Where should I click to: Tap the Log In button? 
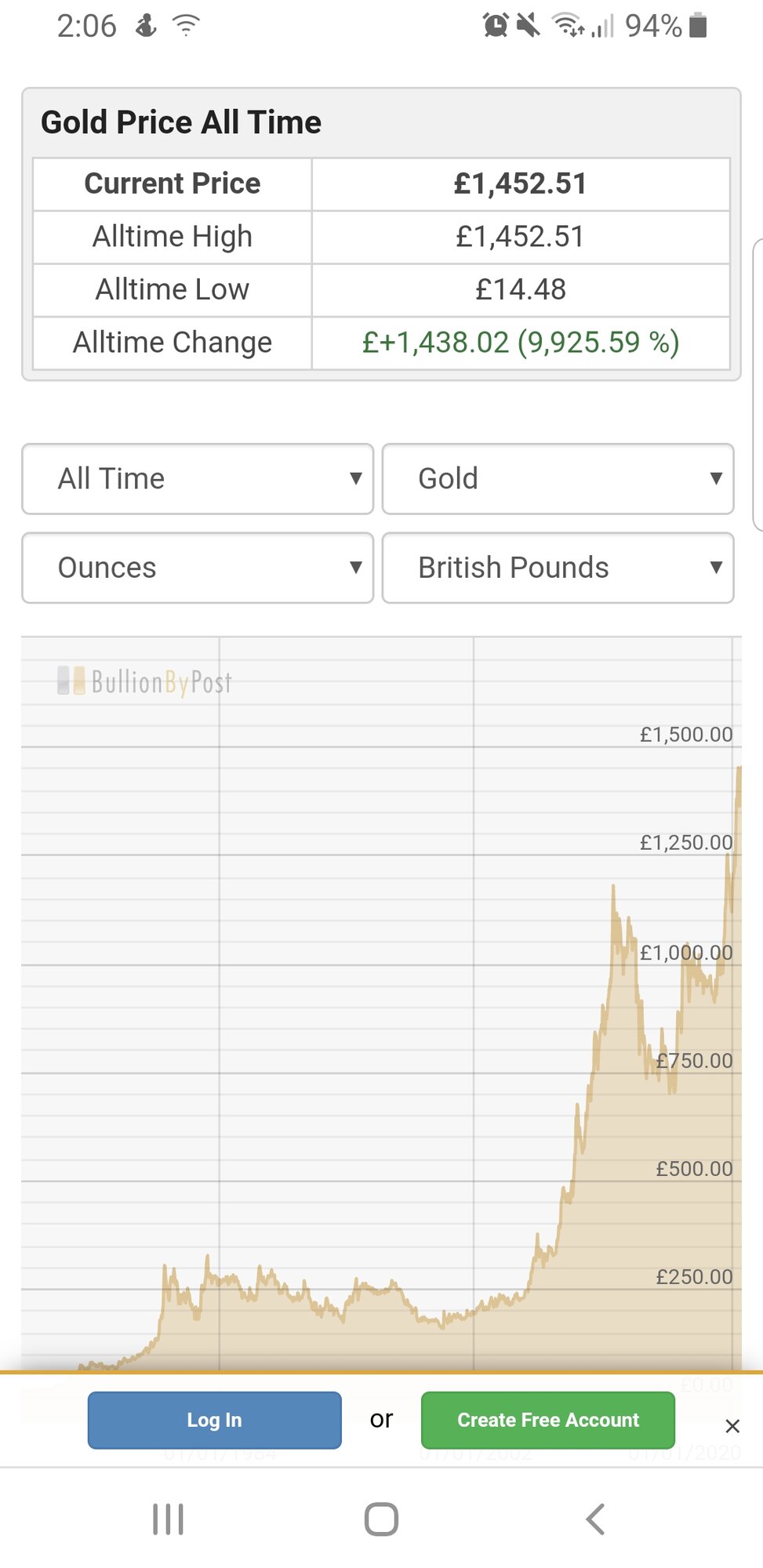(x=214, y=1420)
